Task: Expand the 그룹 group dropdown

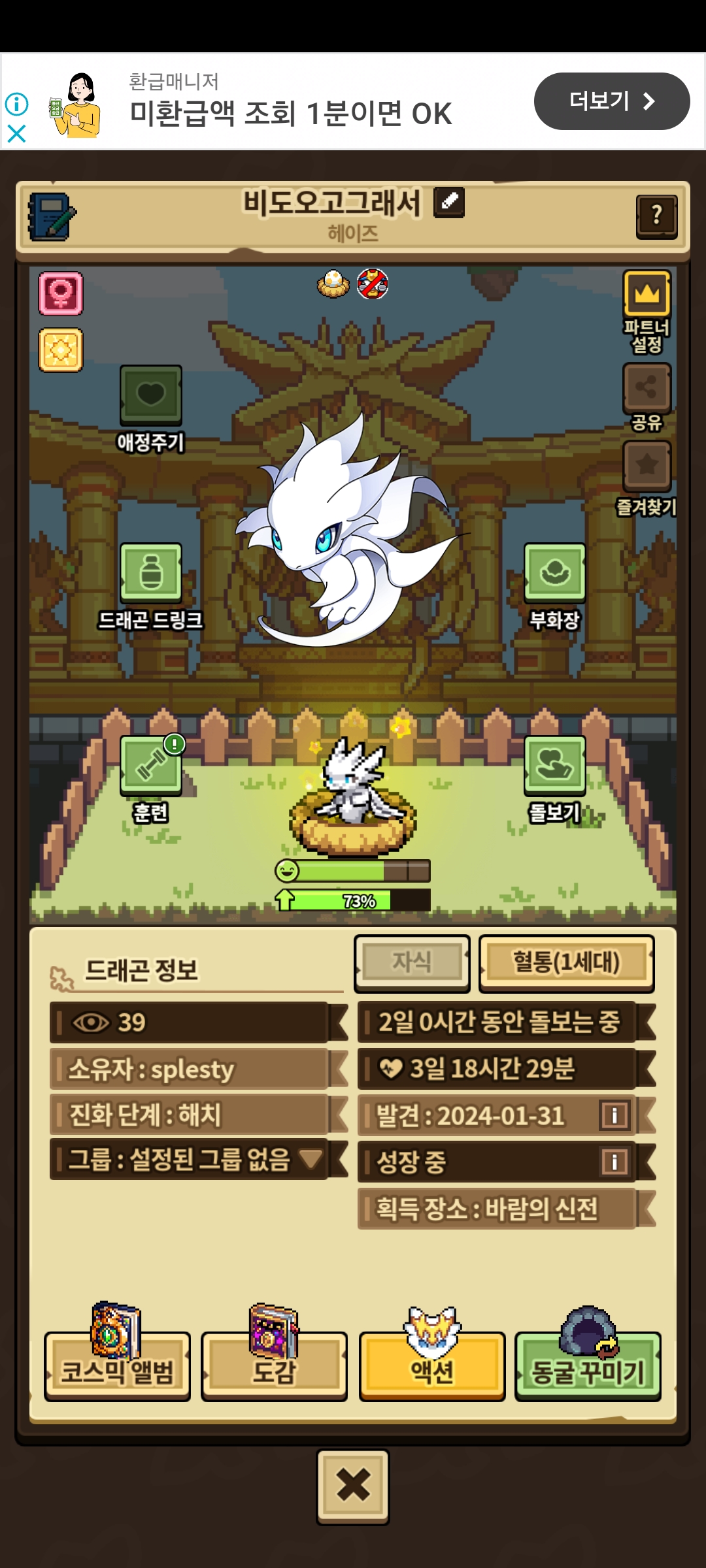Action: tap(310, 1160)
